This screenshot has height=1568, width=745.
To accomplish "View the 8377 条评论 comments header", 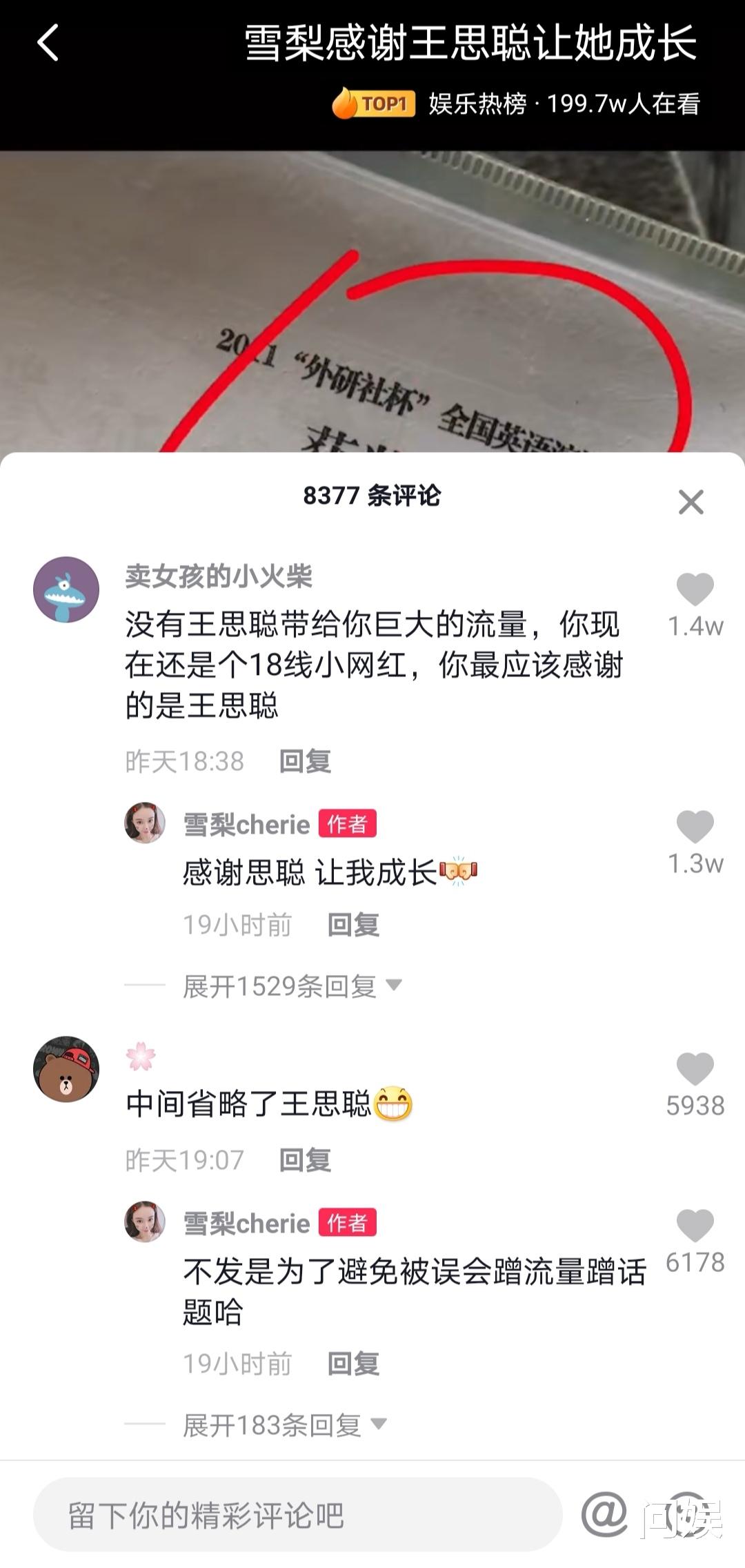I will point(372,496).
